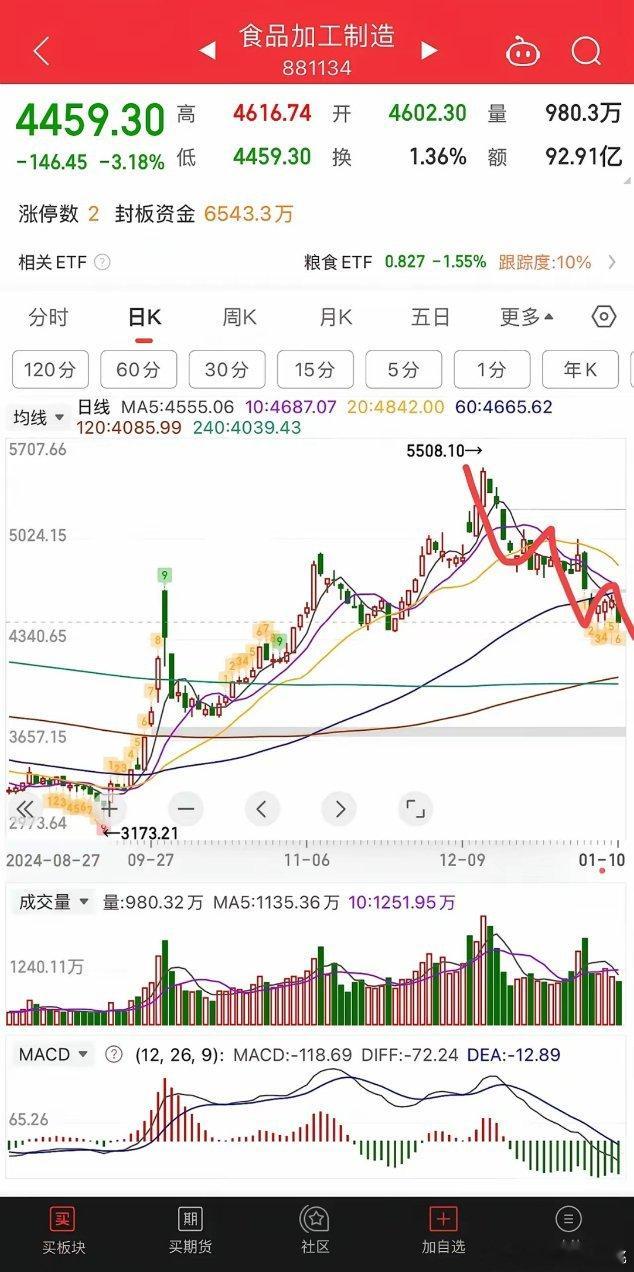Open the search magnifier icon

click(x=586, y=51)
